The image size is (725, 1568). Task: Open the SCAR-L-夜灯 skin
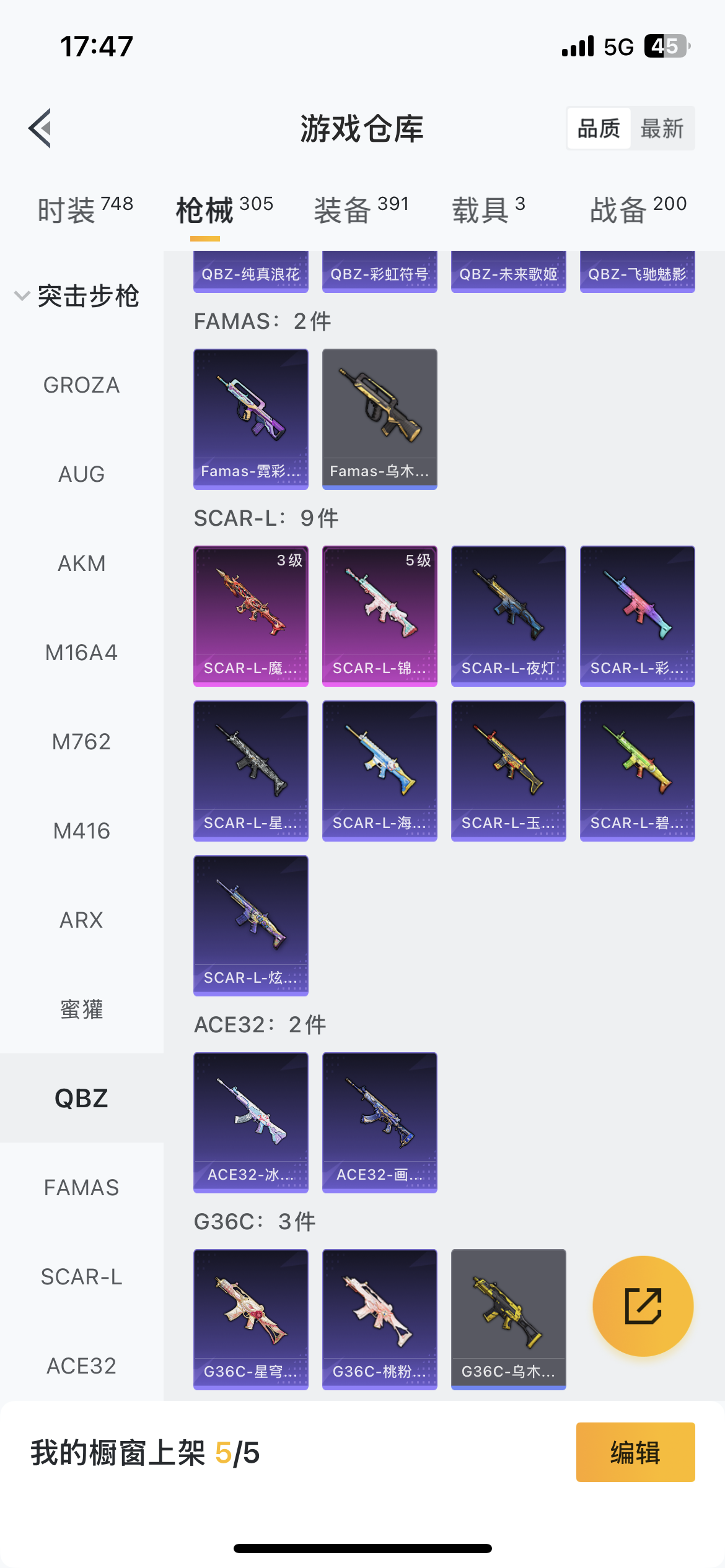508,616
